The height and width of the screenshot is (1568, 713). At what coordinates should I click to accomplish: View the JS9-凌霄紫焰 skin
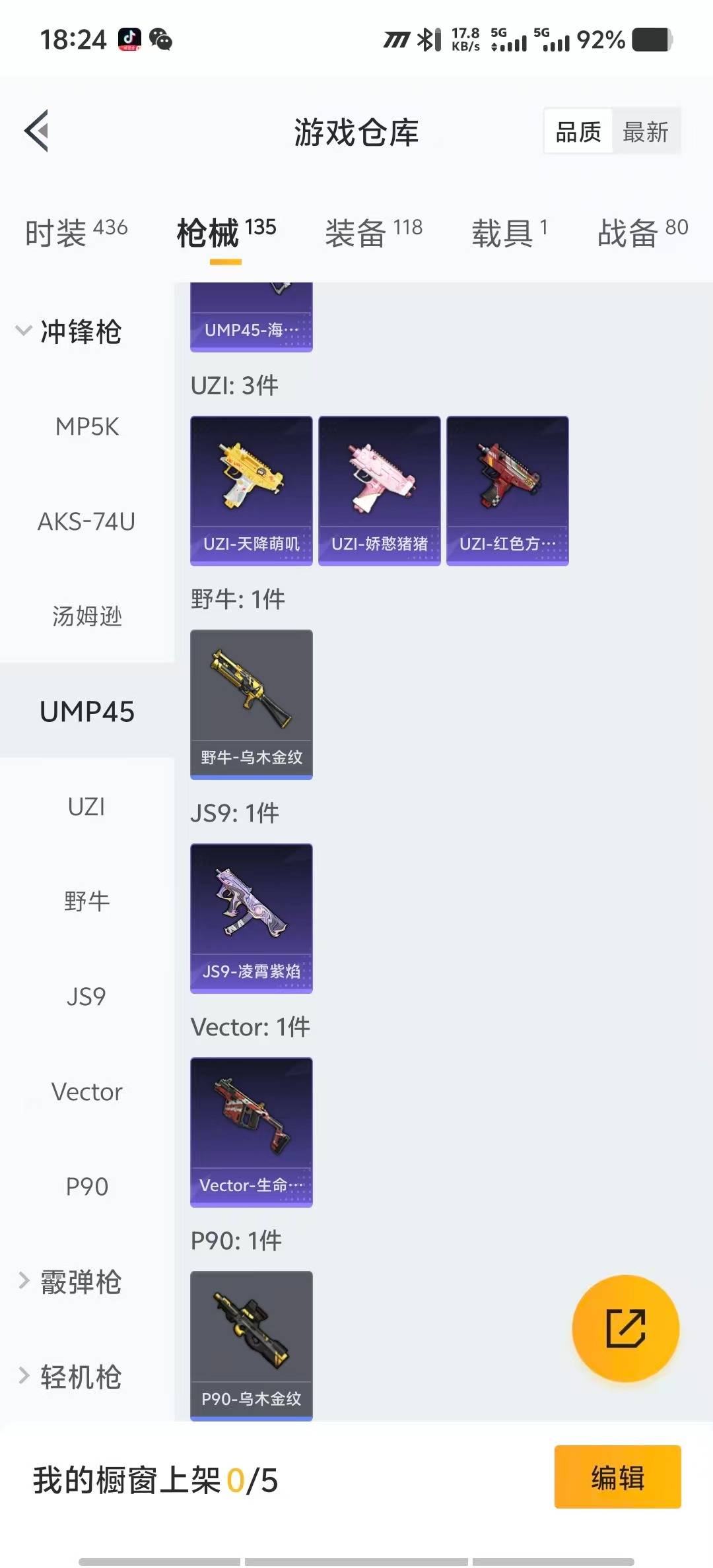click(x=251, y=918)
